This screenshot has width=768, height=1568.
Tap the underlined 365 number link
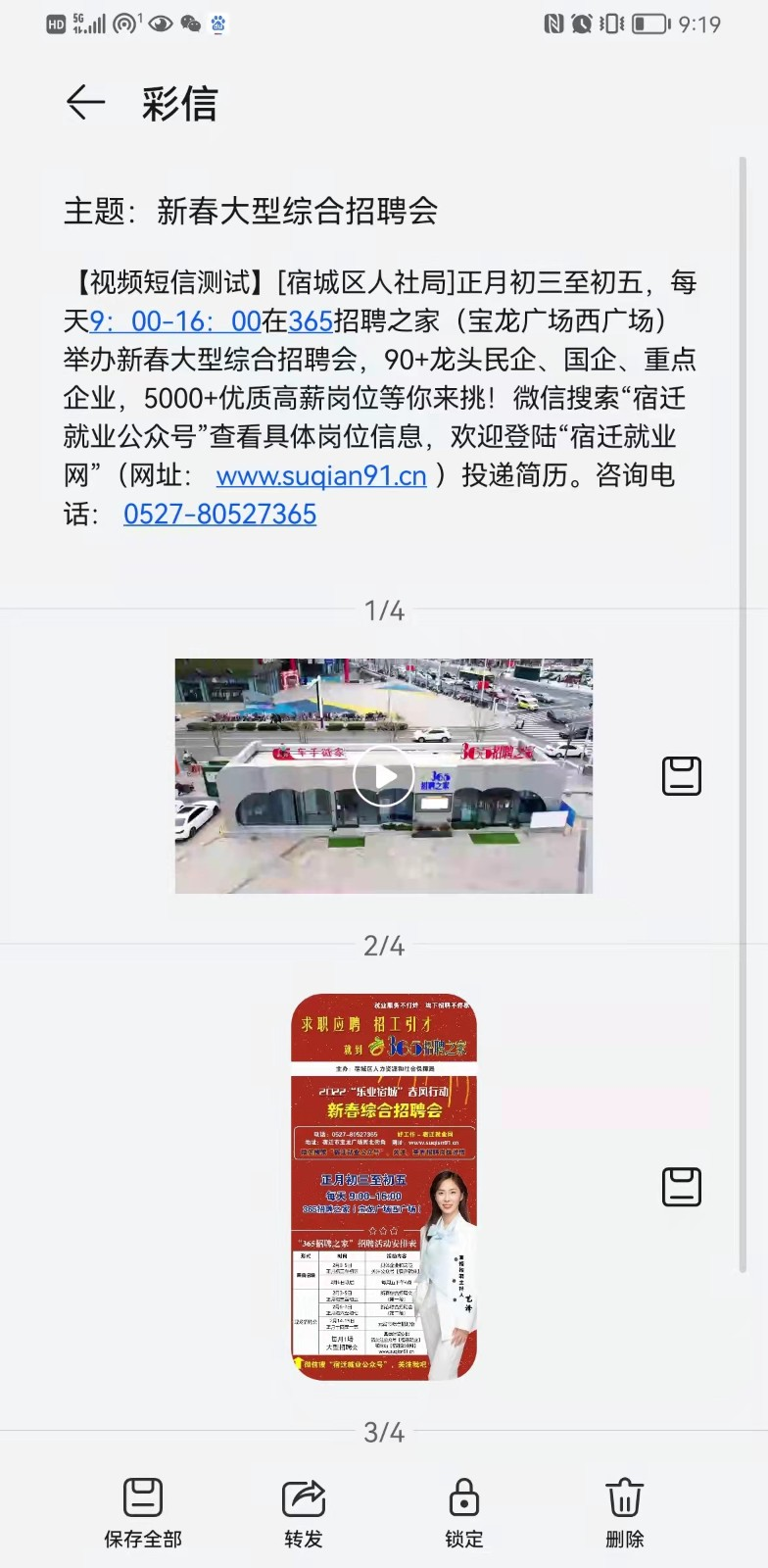pyautogui.click(x=311, y=320)
